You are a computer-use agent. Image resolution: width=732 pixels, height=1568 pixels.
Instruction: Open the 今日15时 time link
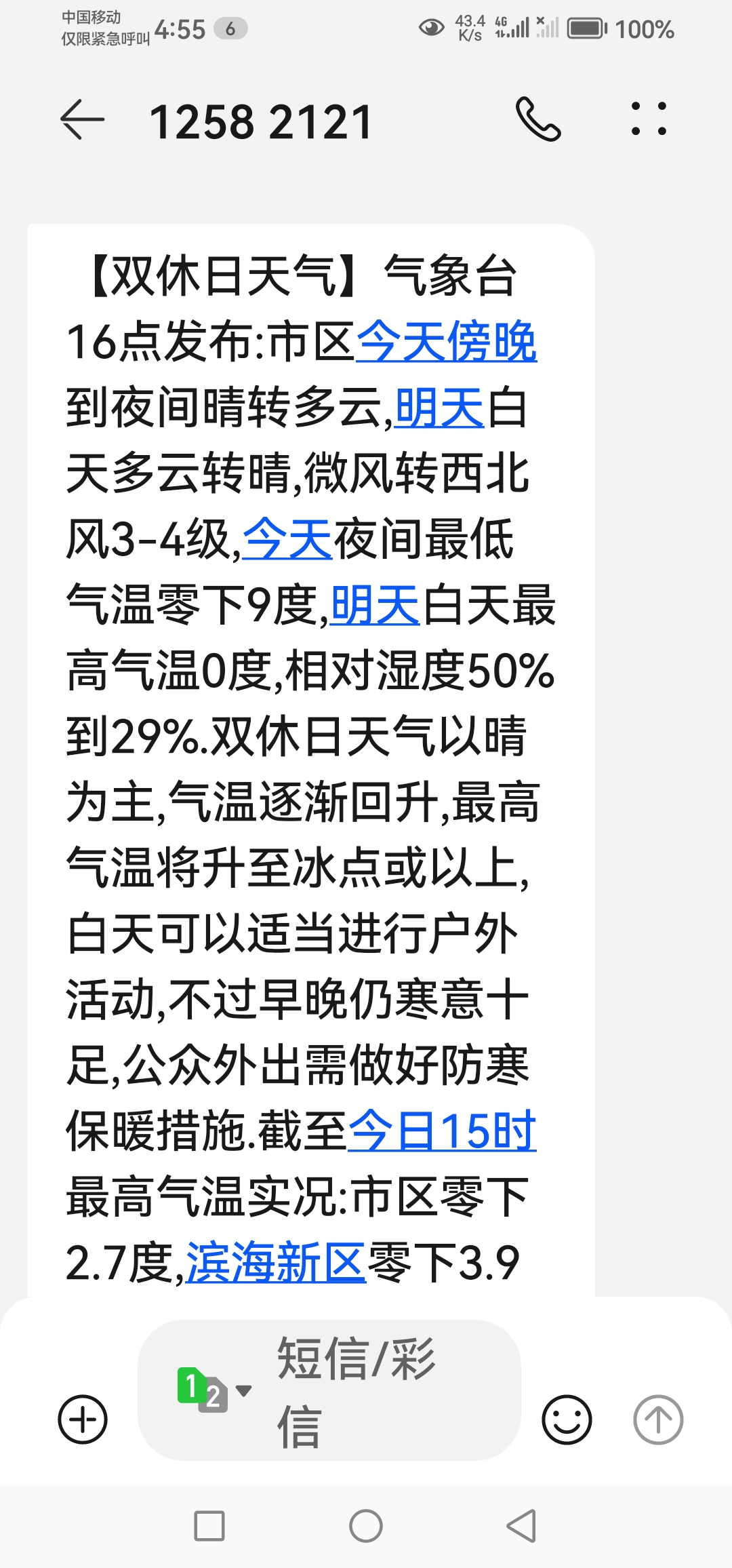(441, 1131)
